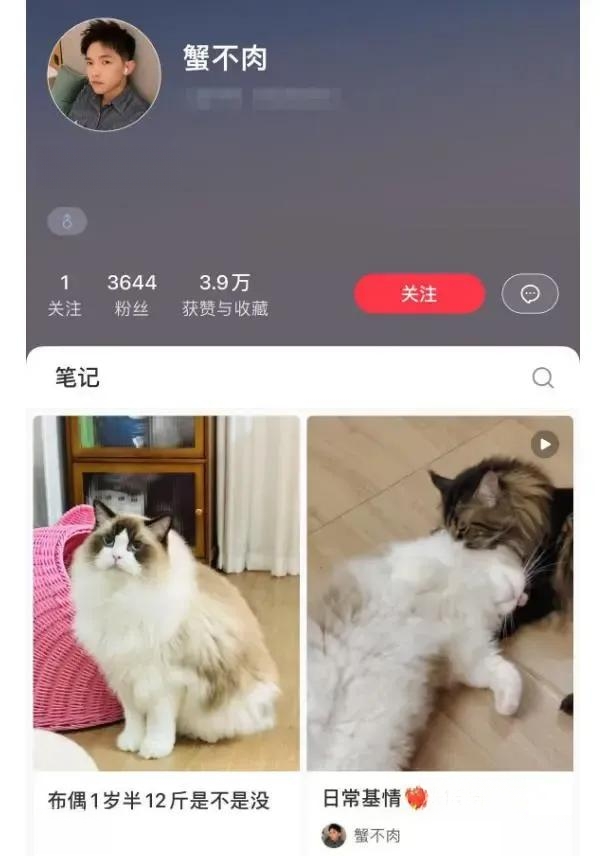Follow this user with the red 关注 button
The image size is (600, 856).
[x=419, y=294]
